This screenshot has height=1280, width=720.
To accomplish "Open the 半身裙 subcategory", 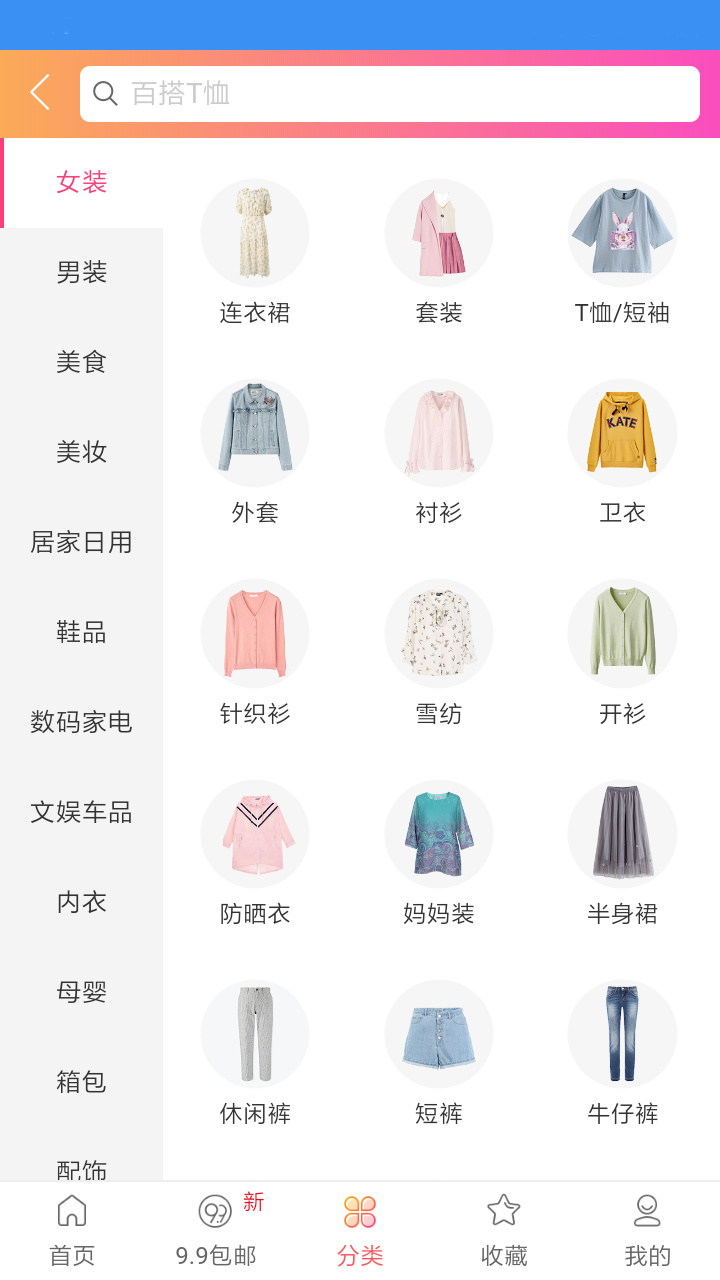I will 622,850.
